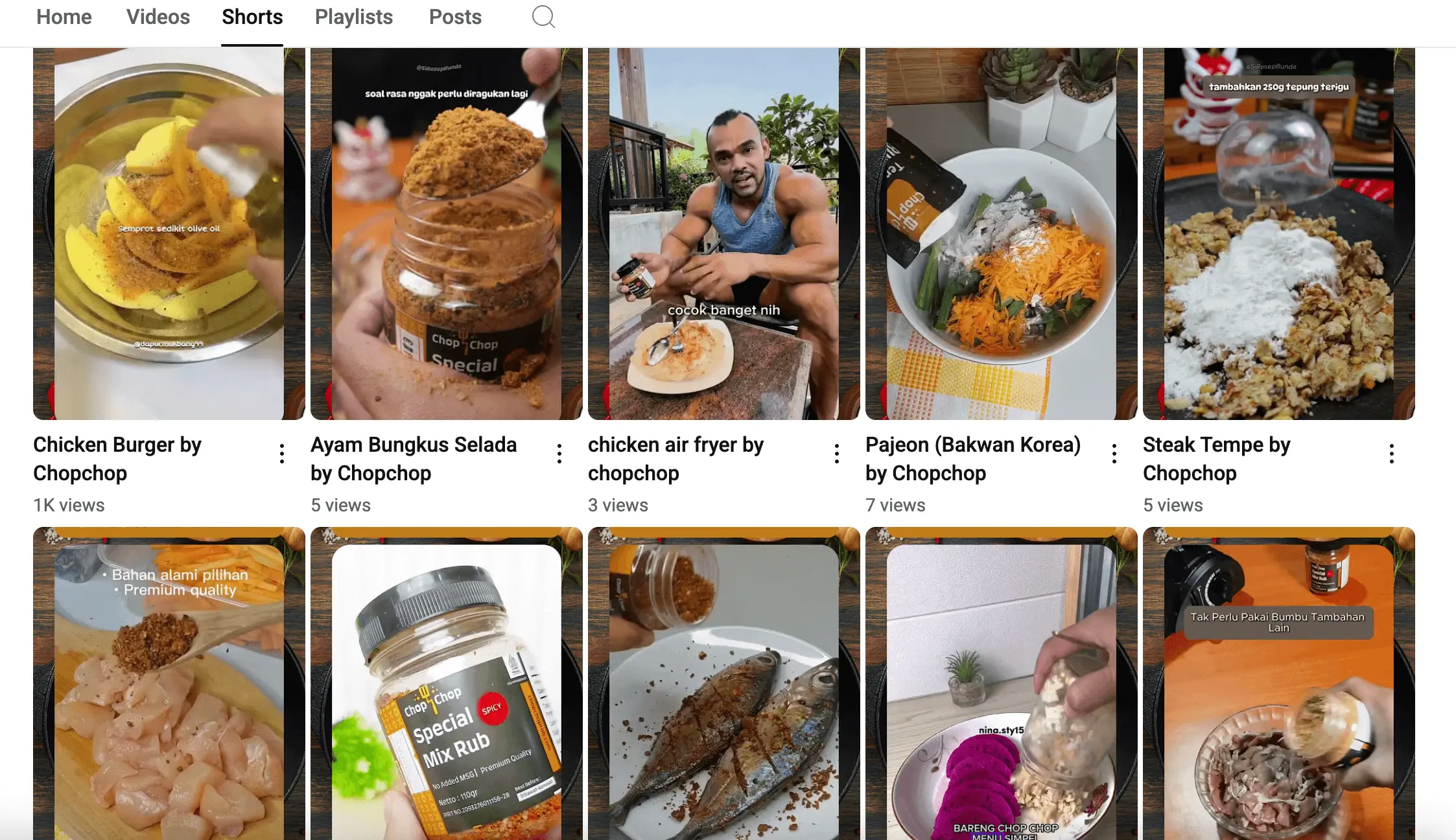Expand options for Steak Tempe short
Viewport: 1456px width, 840px height.
1392,454
